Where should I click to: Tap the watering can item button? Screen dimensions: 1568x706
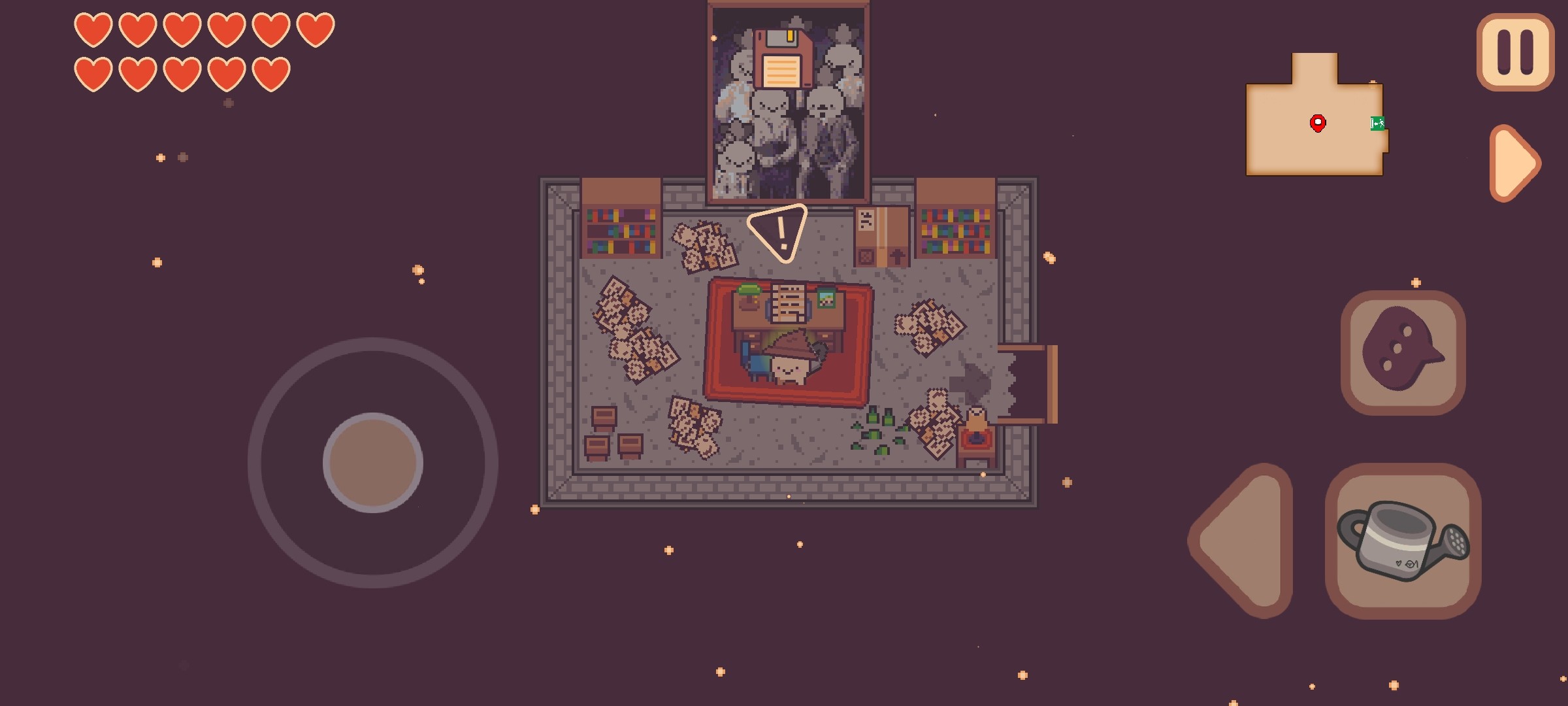point(1403,541)
